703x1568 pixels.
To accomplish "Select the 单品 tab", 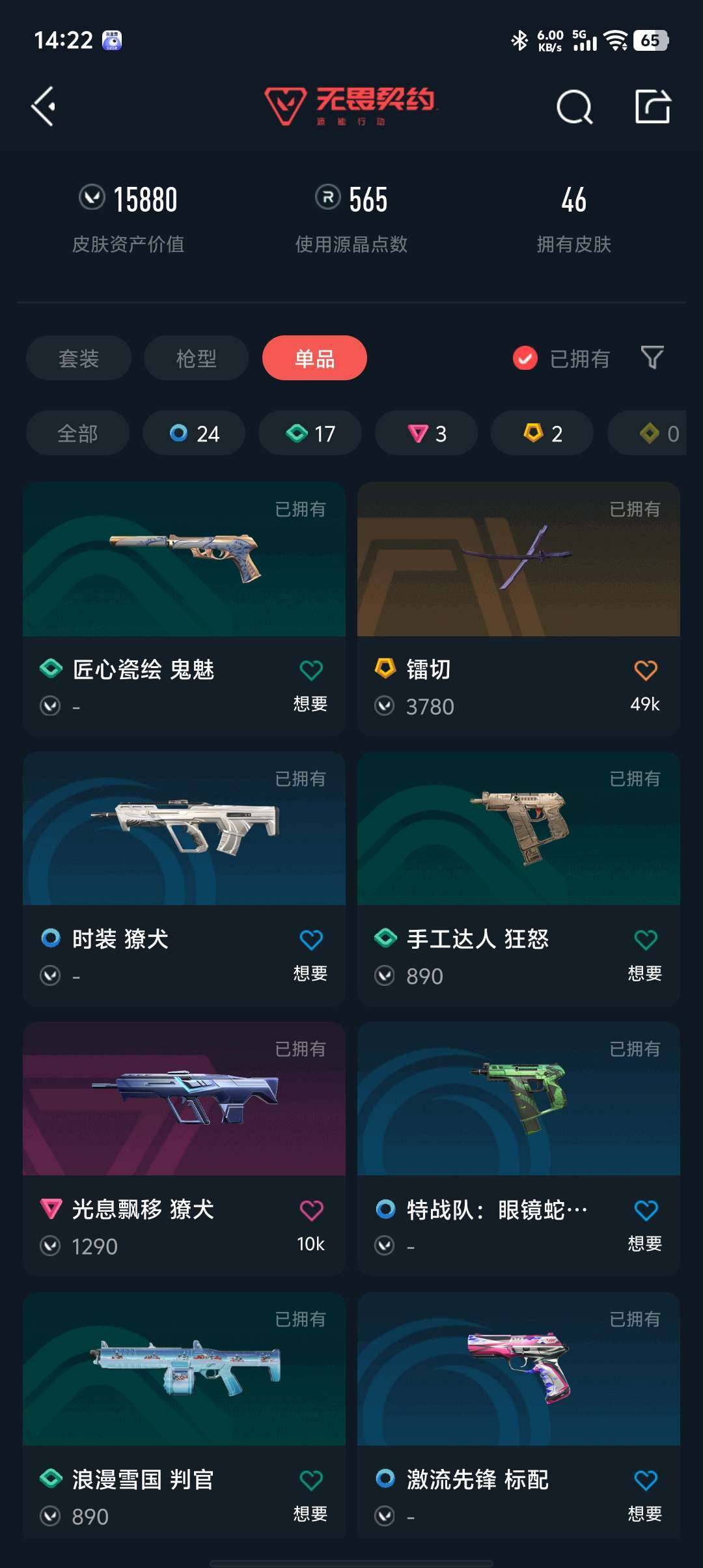I will point(314,358).
